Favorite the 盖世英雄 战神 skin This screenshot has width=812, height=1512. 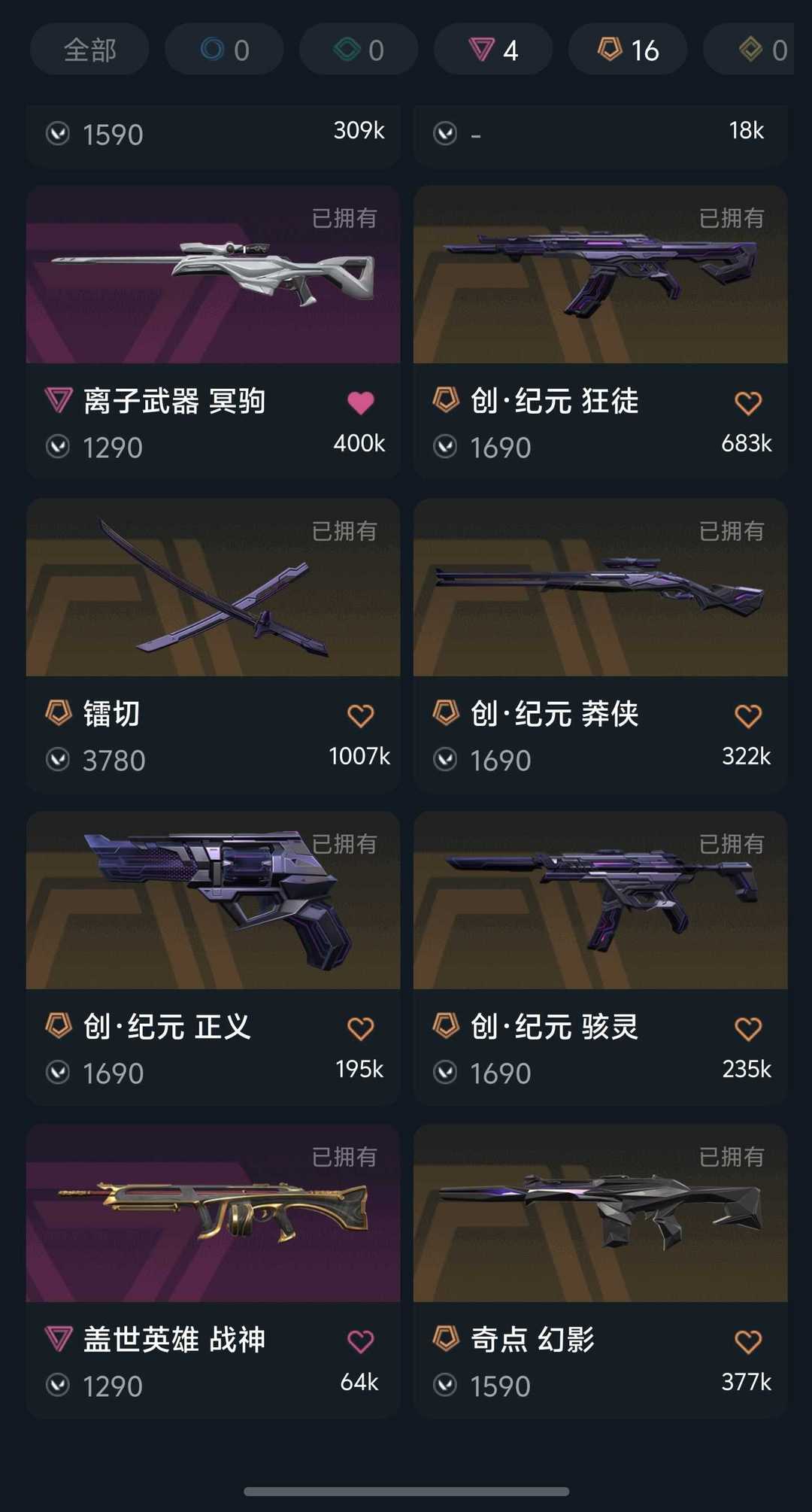pyautogui.click(x=361, y=1342)
